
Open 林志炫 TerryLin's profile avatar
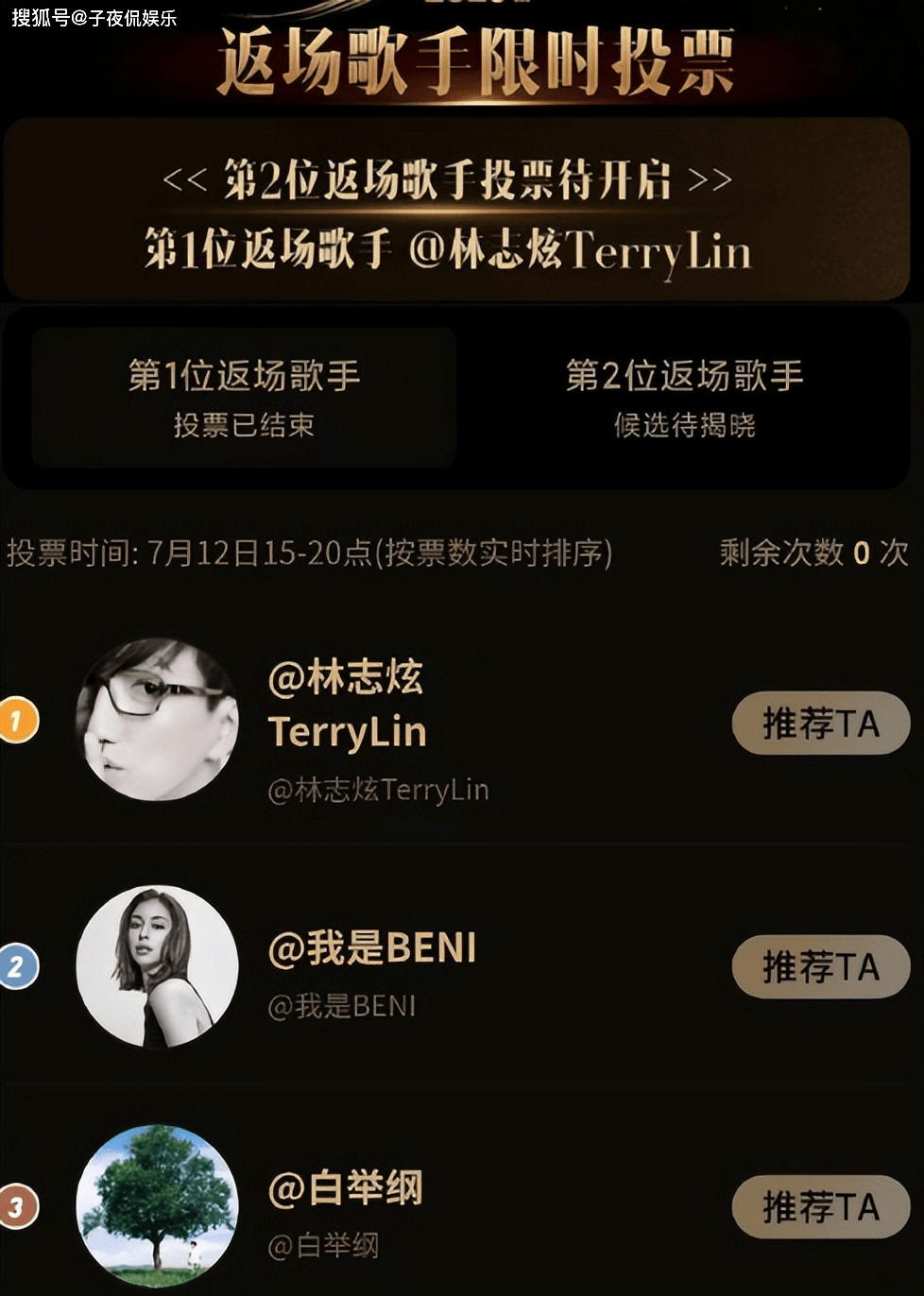(x=157, y=720)
